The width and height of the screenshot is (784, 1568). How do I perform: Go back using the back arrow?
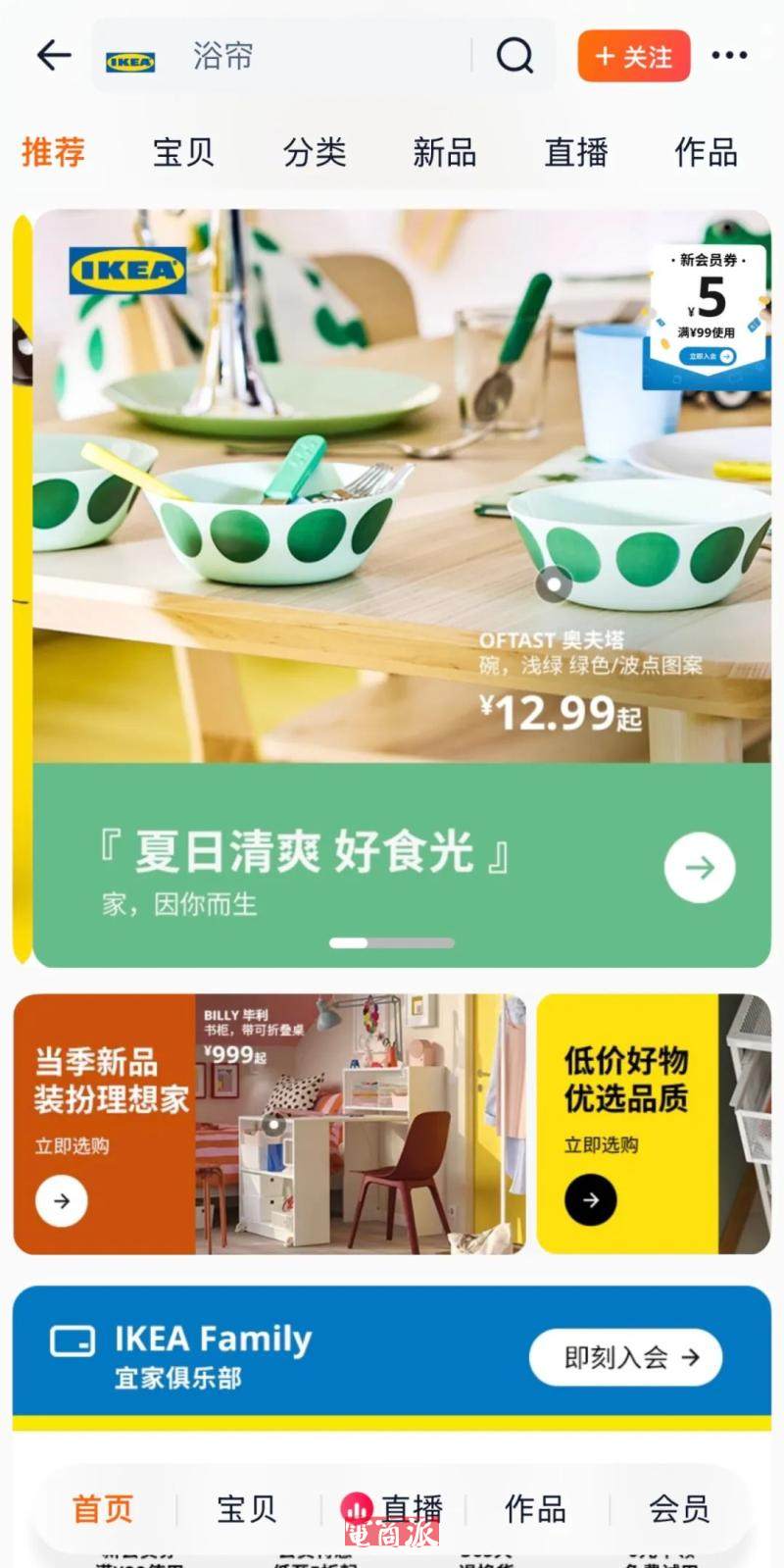[x=54, y=55]
